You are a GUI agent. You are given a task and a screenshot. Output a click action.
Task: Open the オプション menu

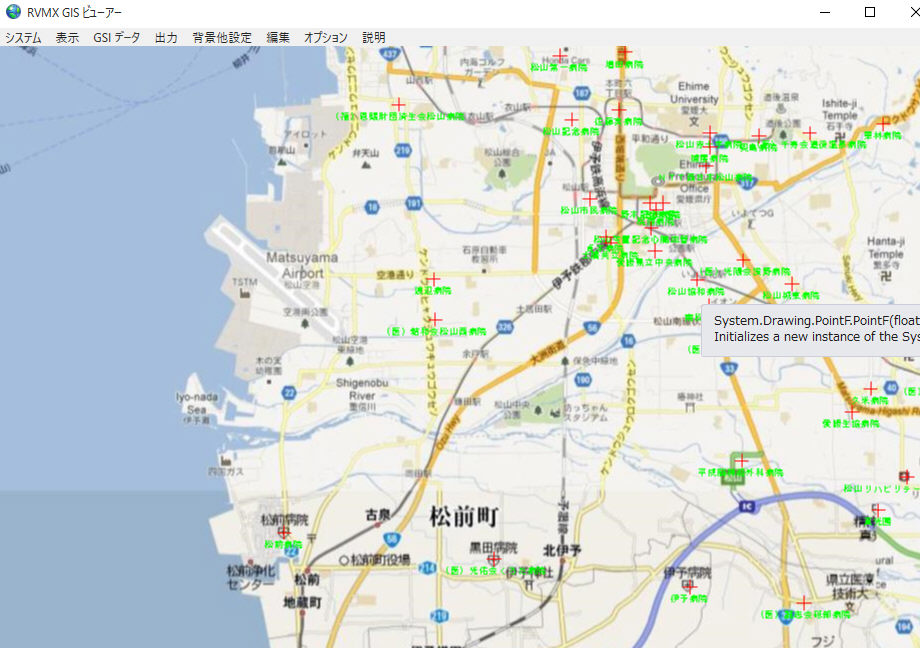pos(326,37)
